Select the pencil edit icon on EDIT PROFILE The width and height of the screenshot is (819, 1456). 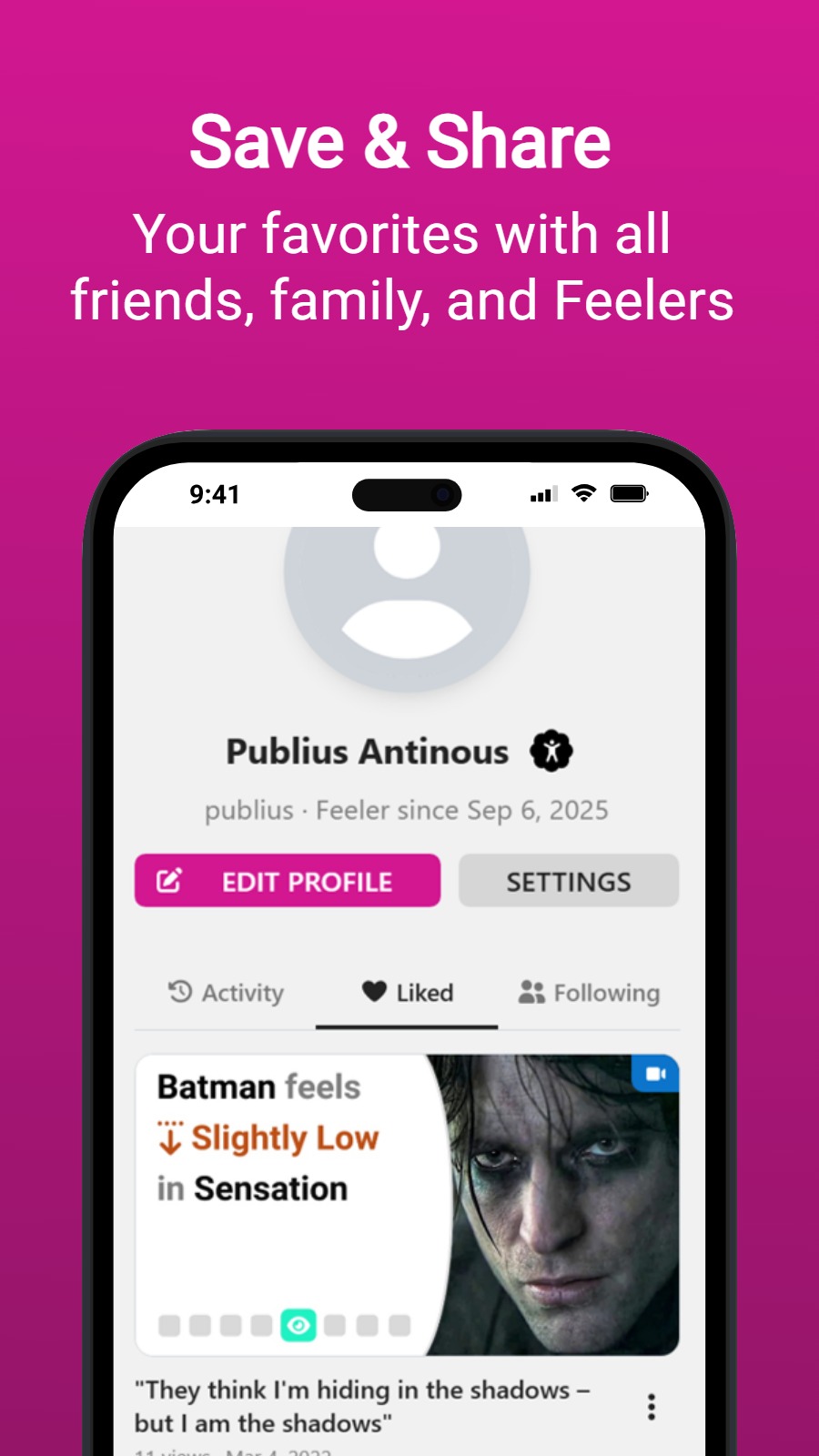(167, 880)
